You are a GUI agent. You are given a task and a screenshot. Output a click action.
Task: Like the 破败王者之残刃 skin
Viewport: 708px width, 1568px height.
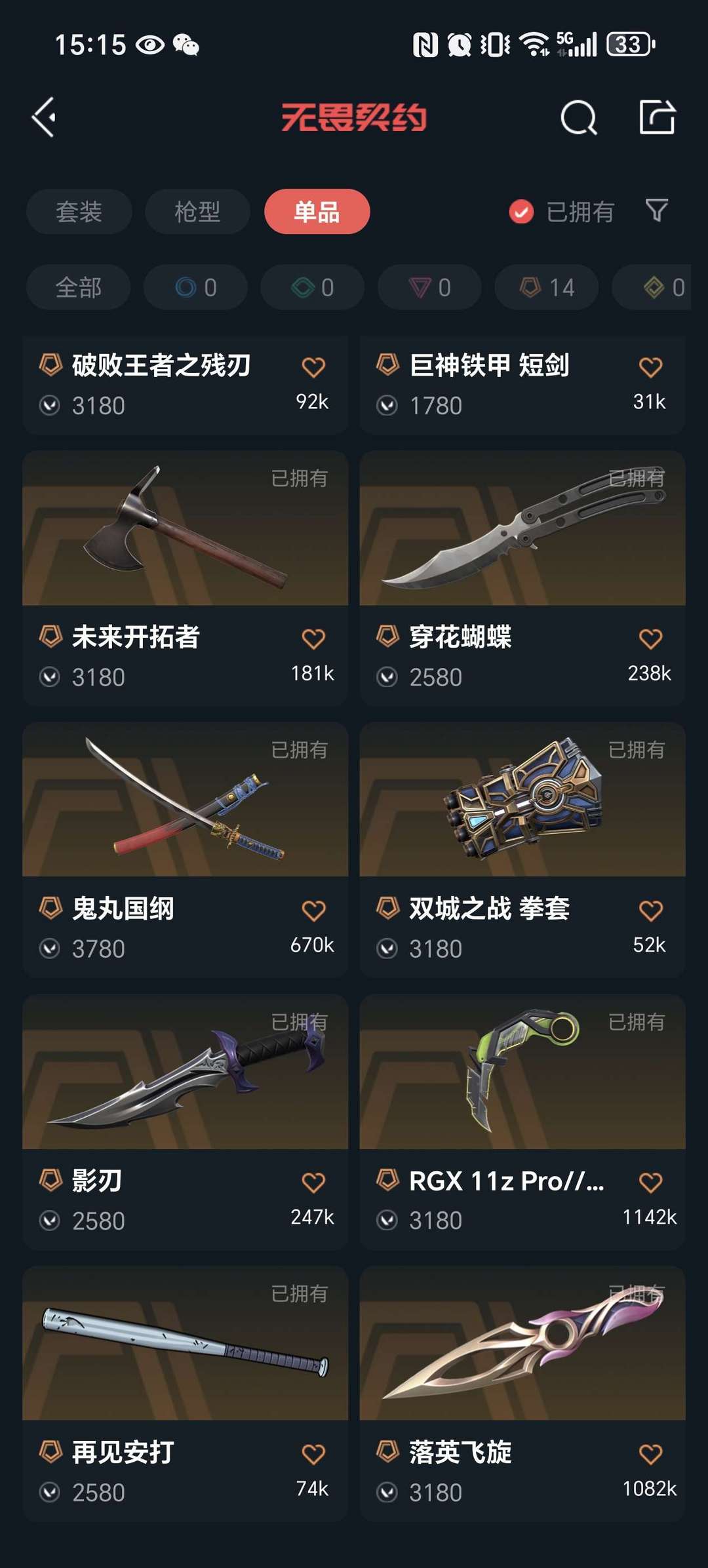point(313,367)
